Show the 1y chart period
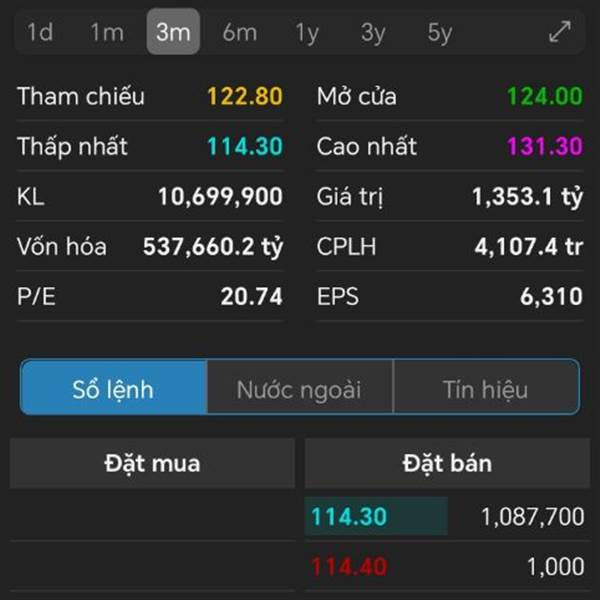The height and width of the screenshot is (600, 600). coord(307,32)
